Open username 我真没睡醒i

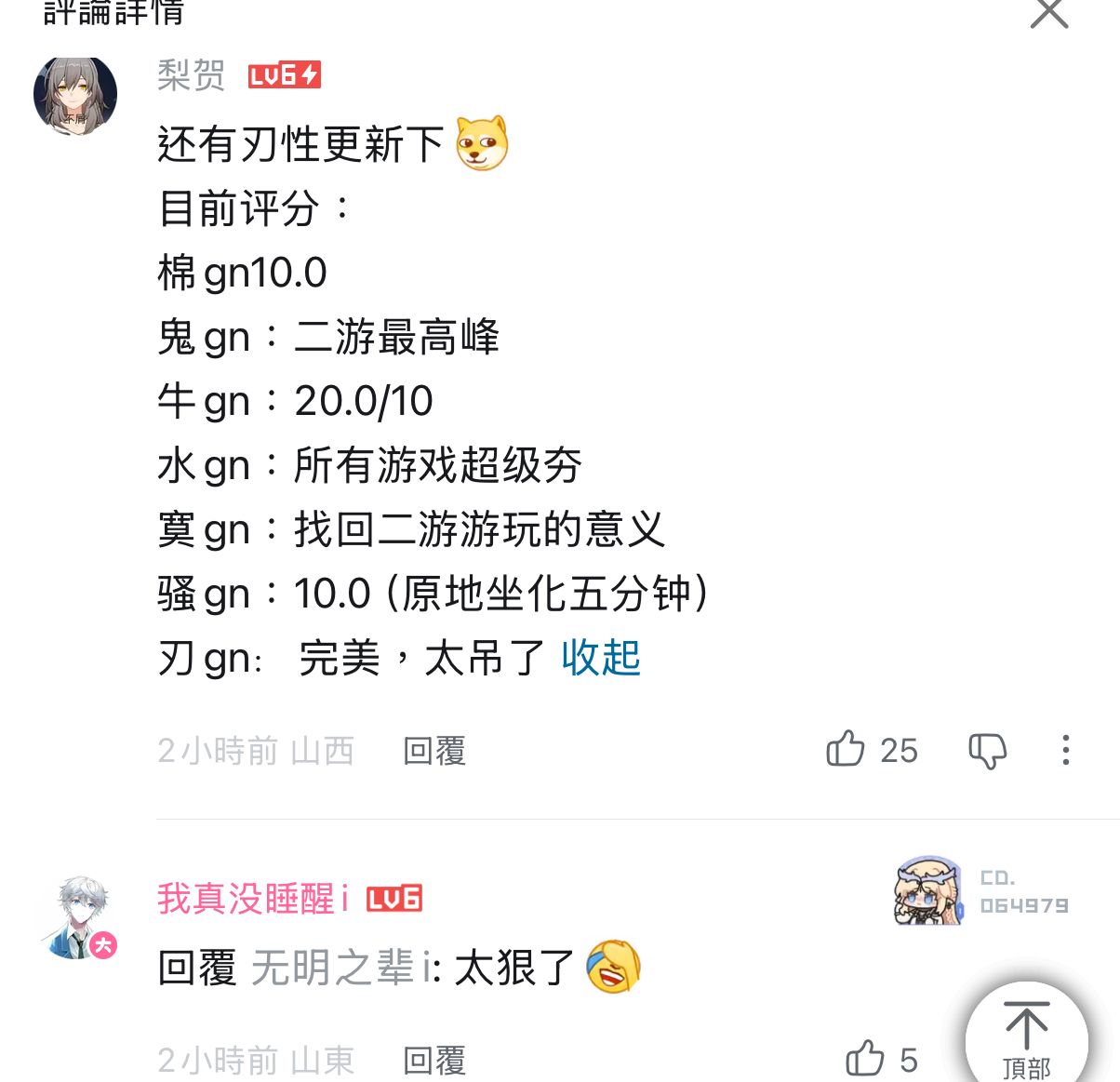pyautogui.click(x=252, y=899)
